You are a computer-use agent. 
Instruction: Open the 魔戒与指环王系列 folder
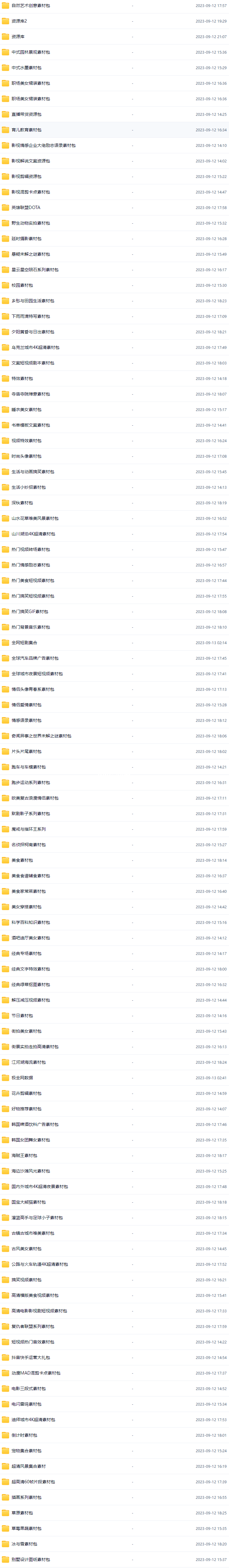28,829
